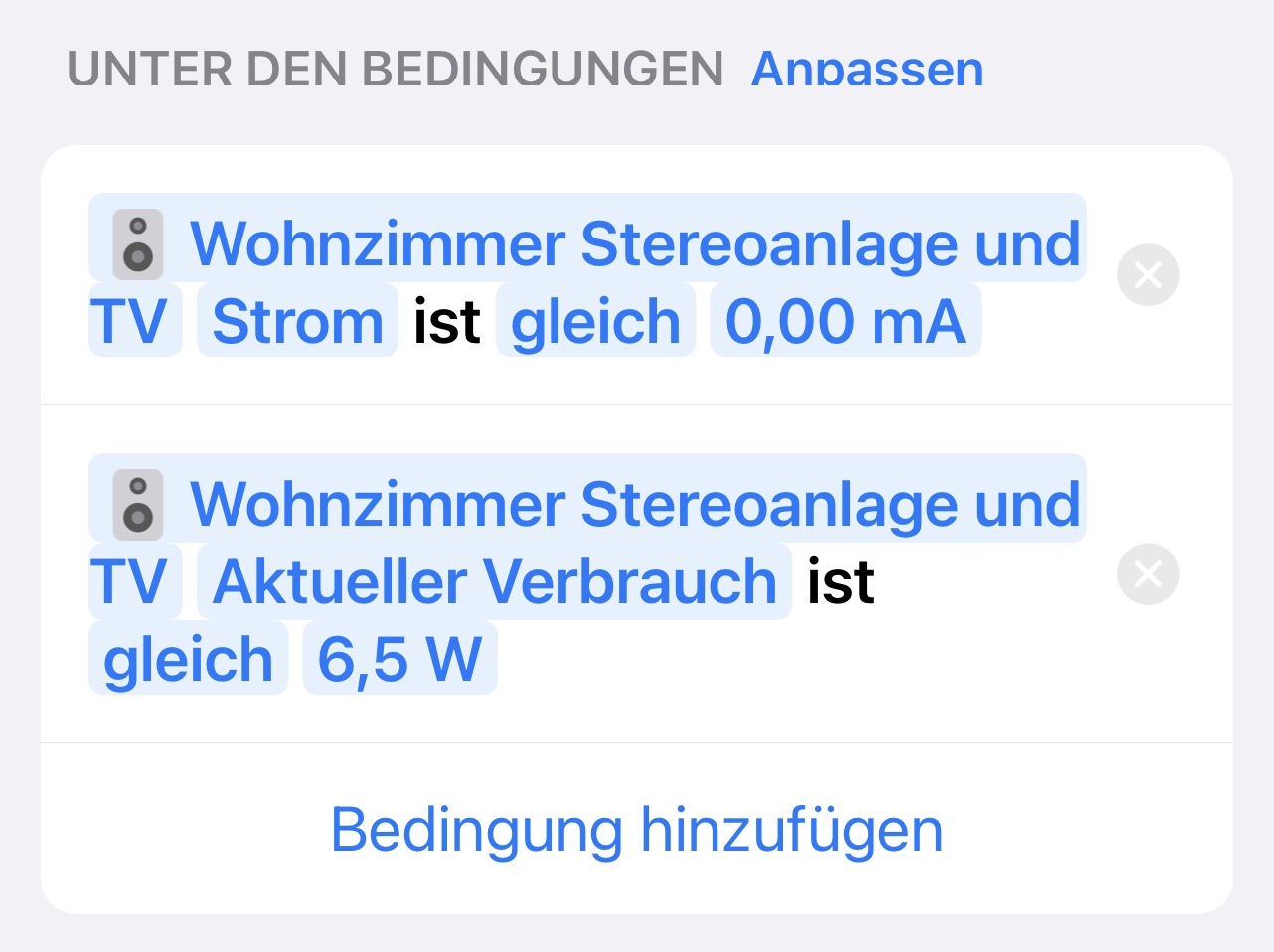
Task: Remove the Strom gleich 0,00 mA condition
Action: tap(1148, 275)
